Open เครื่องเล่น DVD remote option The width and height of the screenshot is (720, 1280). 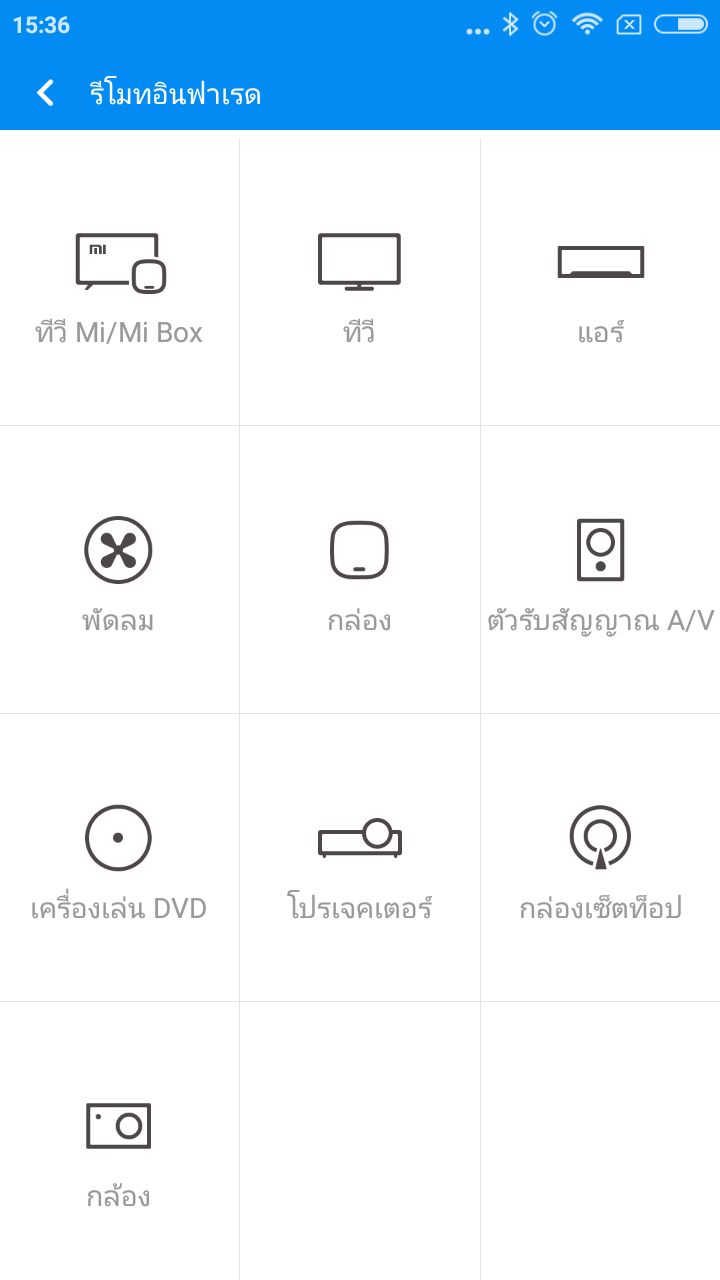click(x=118, y=860)
